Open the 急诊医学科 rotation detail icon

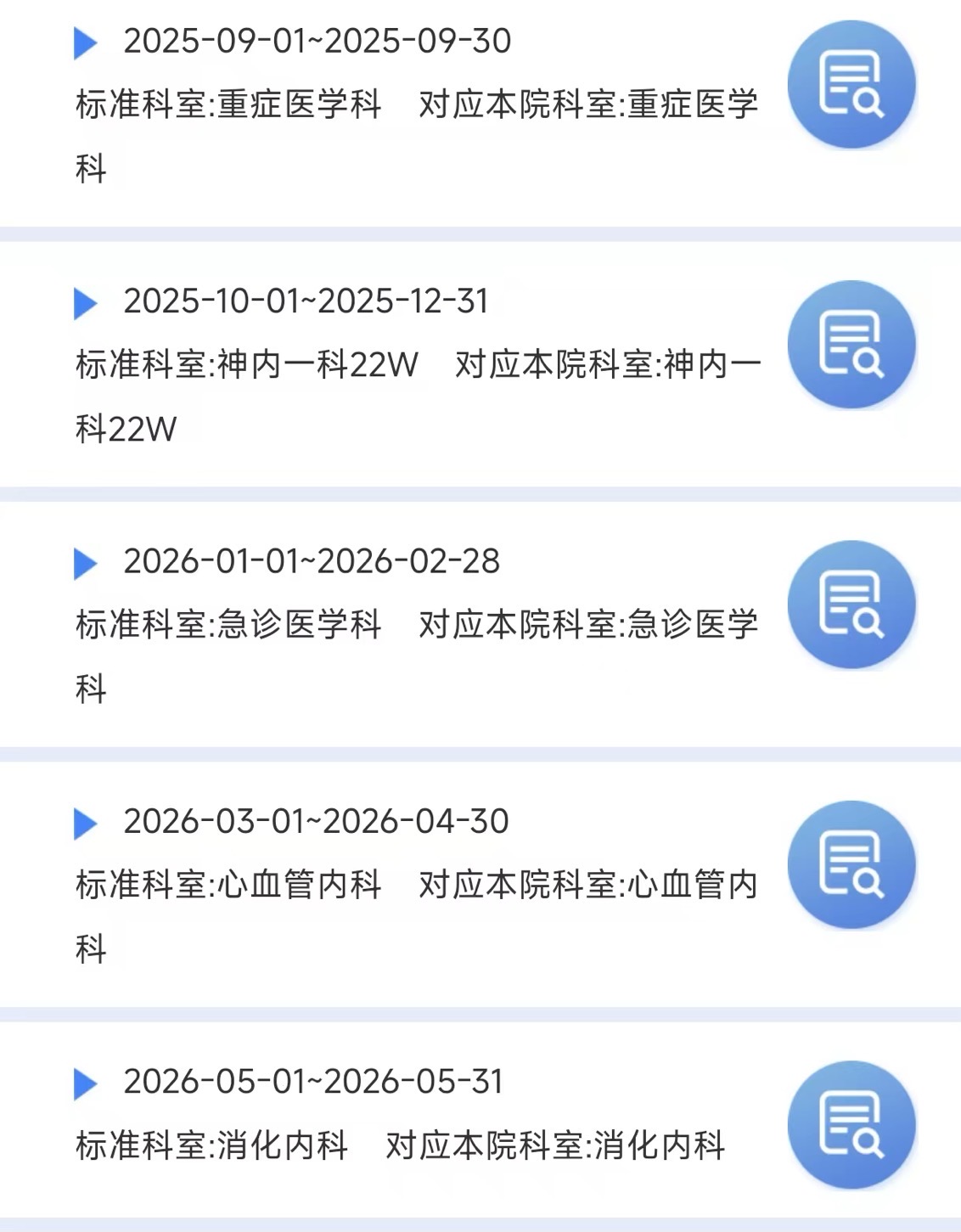(851, 605)
